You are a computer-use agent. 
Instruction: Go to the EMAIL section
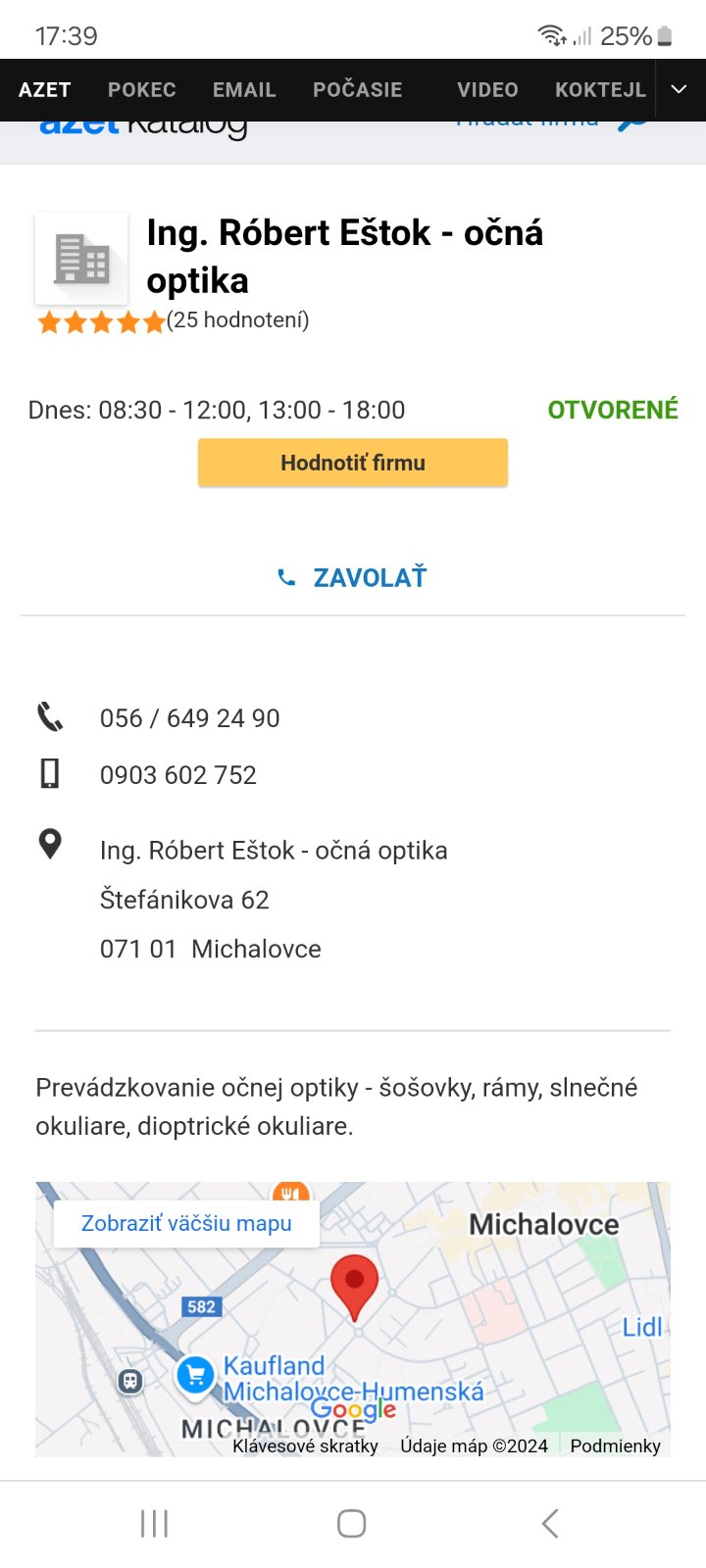tap(244, 90)
